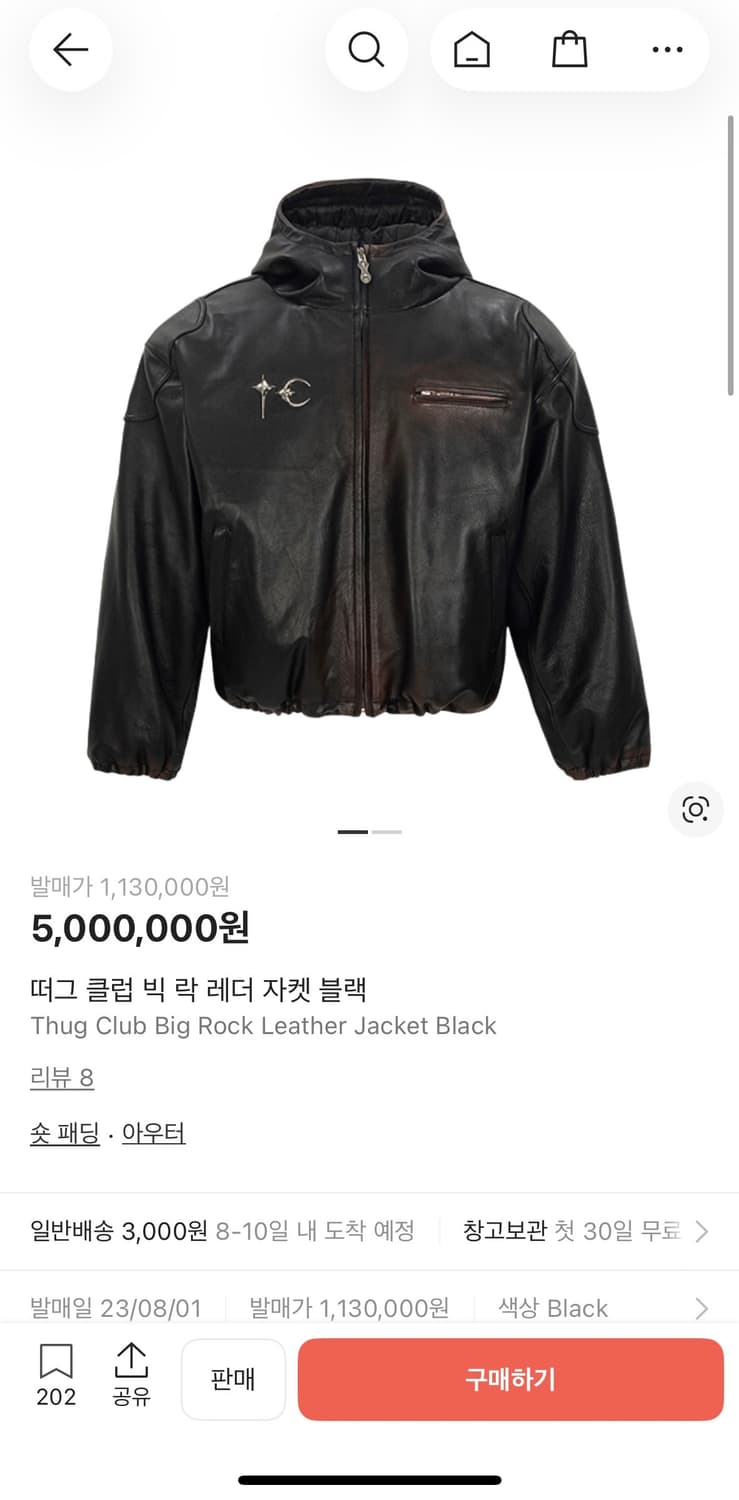Tap the share icon above 공유

(131, 1362)
